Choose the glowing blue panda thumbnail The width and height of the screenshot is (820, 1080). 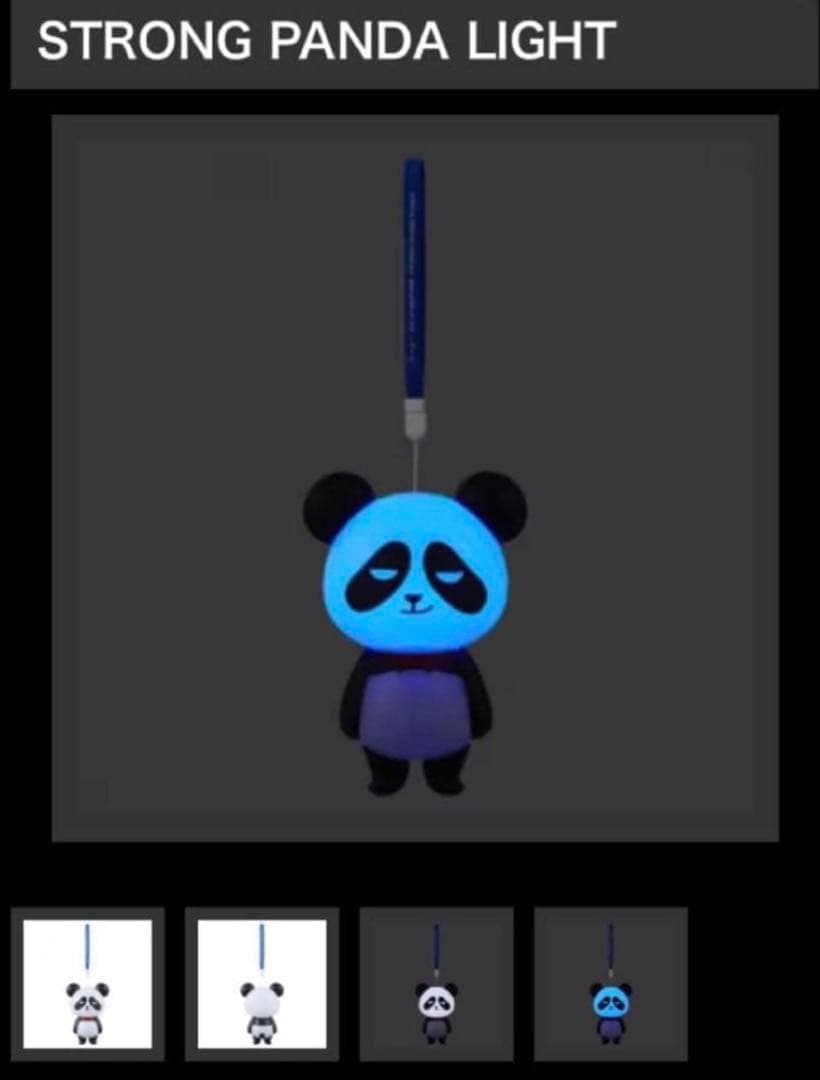tap(610, 984)
